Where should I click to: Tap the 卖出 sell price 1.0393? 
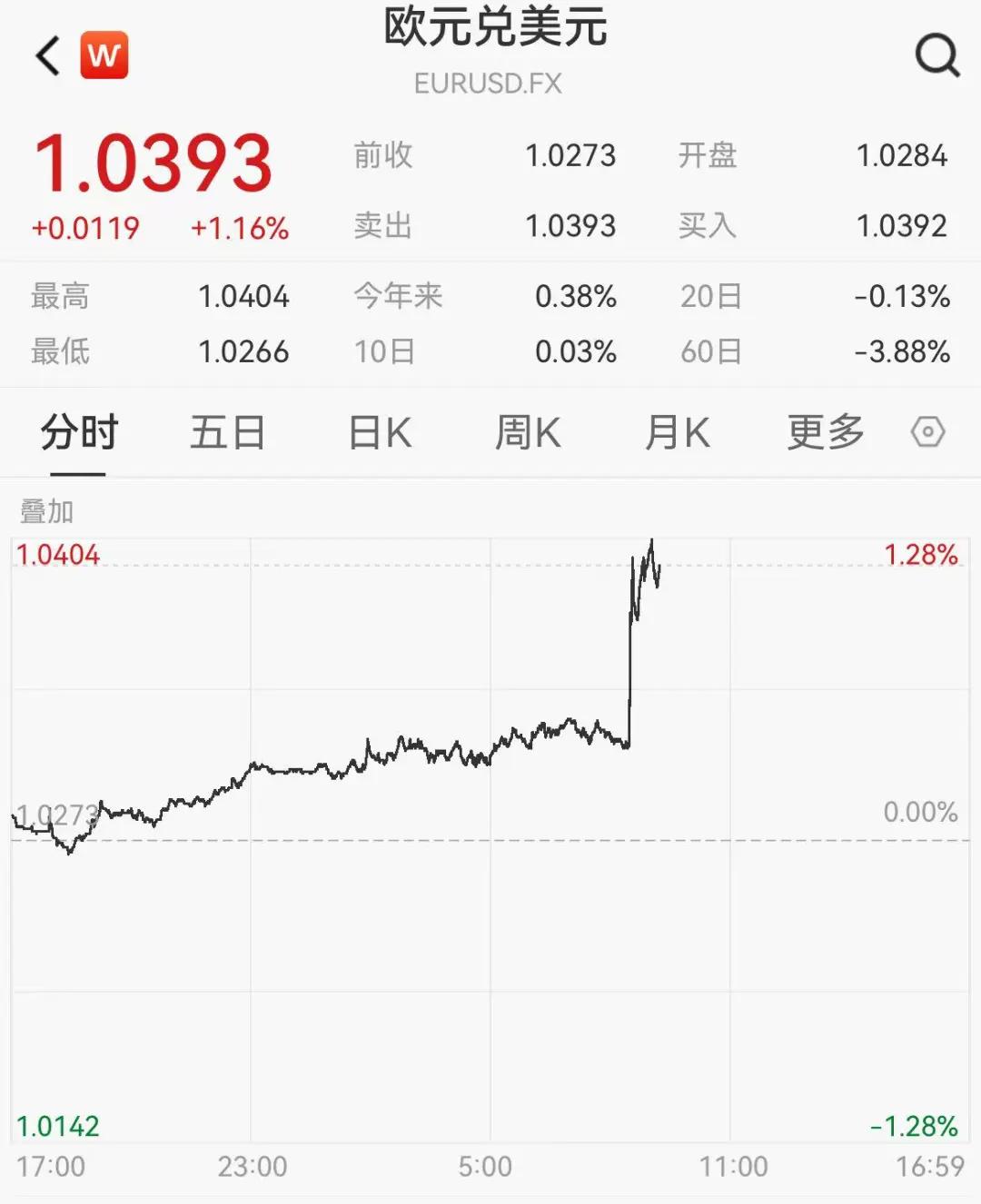(x=570, y=226)
